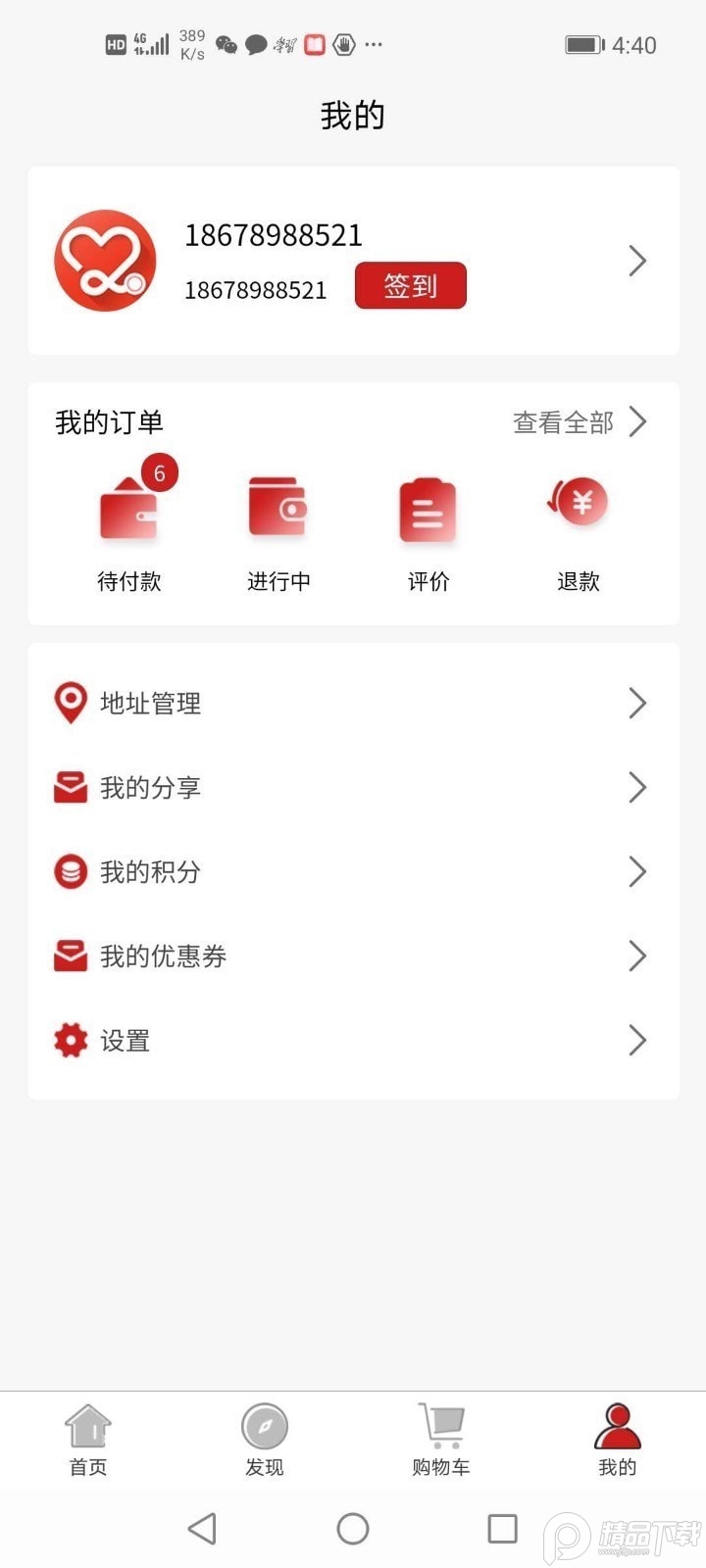Viewport: 706px width, 1568px height.
Task: Switch to 我的 profile tab
Action: point(617,1441)
